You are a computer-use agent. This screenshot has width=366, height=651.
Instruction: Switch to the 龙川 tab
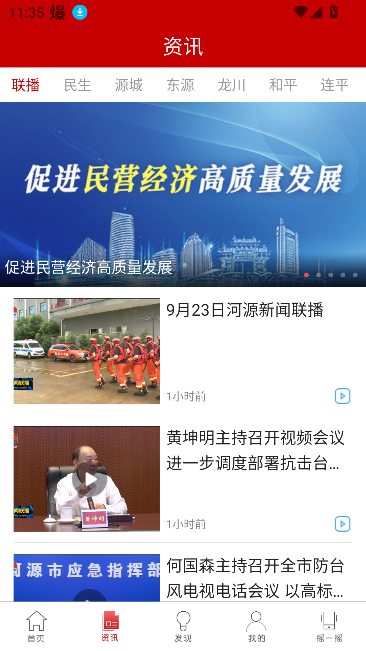pyautogui.click(x=232, y=85)
